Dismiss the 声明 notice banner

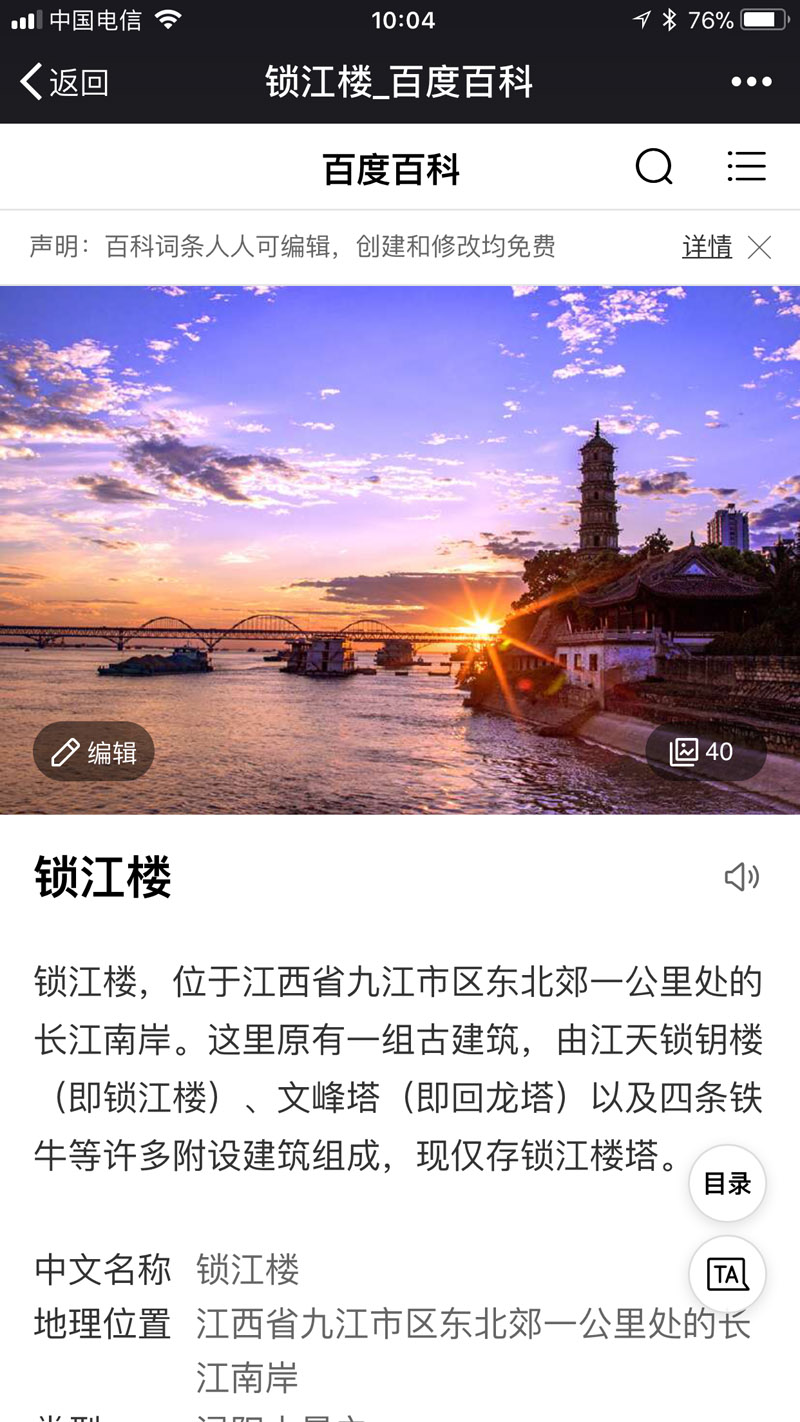(760, 247)
